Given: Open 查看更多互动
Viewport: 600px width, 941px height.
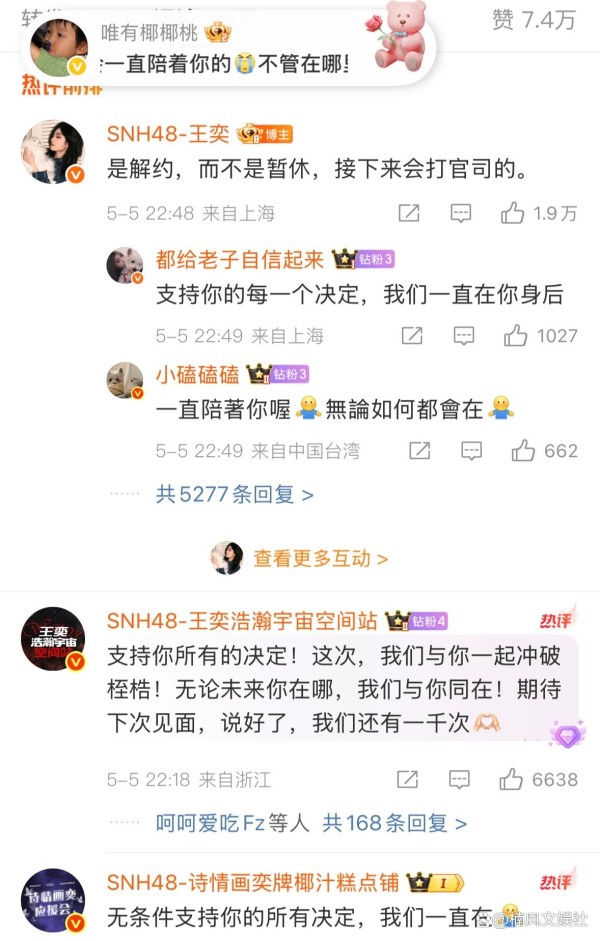Looking at the screenshot, I should click(x=320, y=558).
